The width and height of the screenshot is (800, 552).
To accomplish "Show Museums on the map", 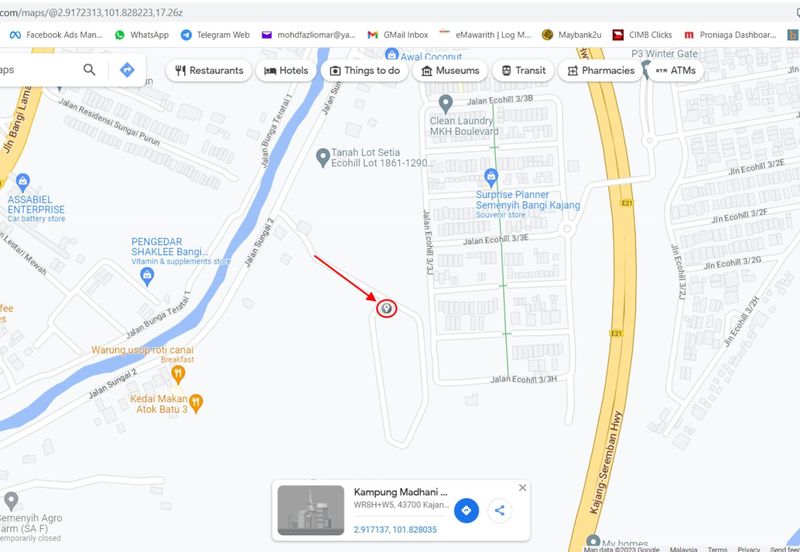I will pyautogui.click(x=450, y=71).
